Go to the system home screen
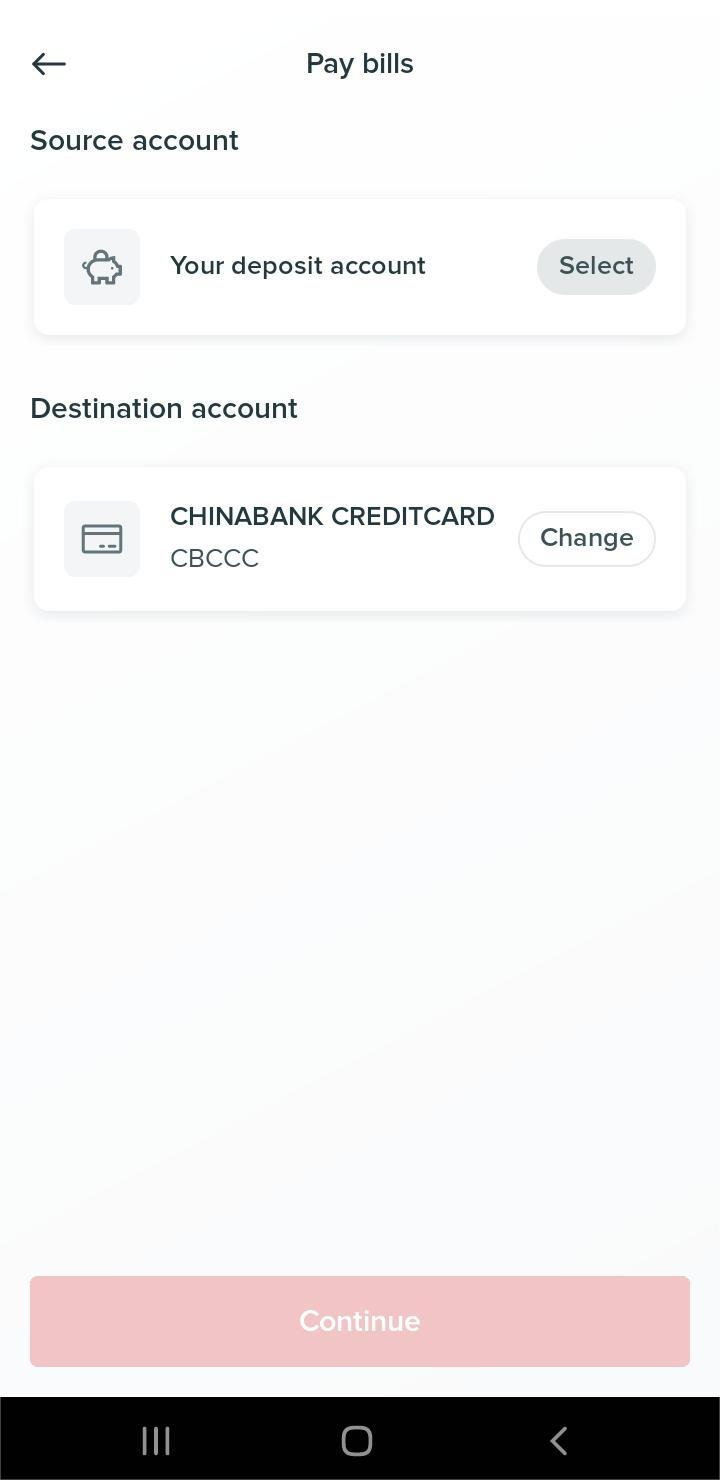720x1480 pixels. pyautogui.click(x=357, y=1441)
